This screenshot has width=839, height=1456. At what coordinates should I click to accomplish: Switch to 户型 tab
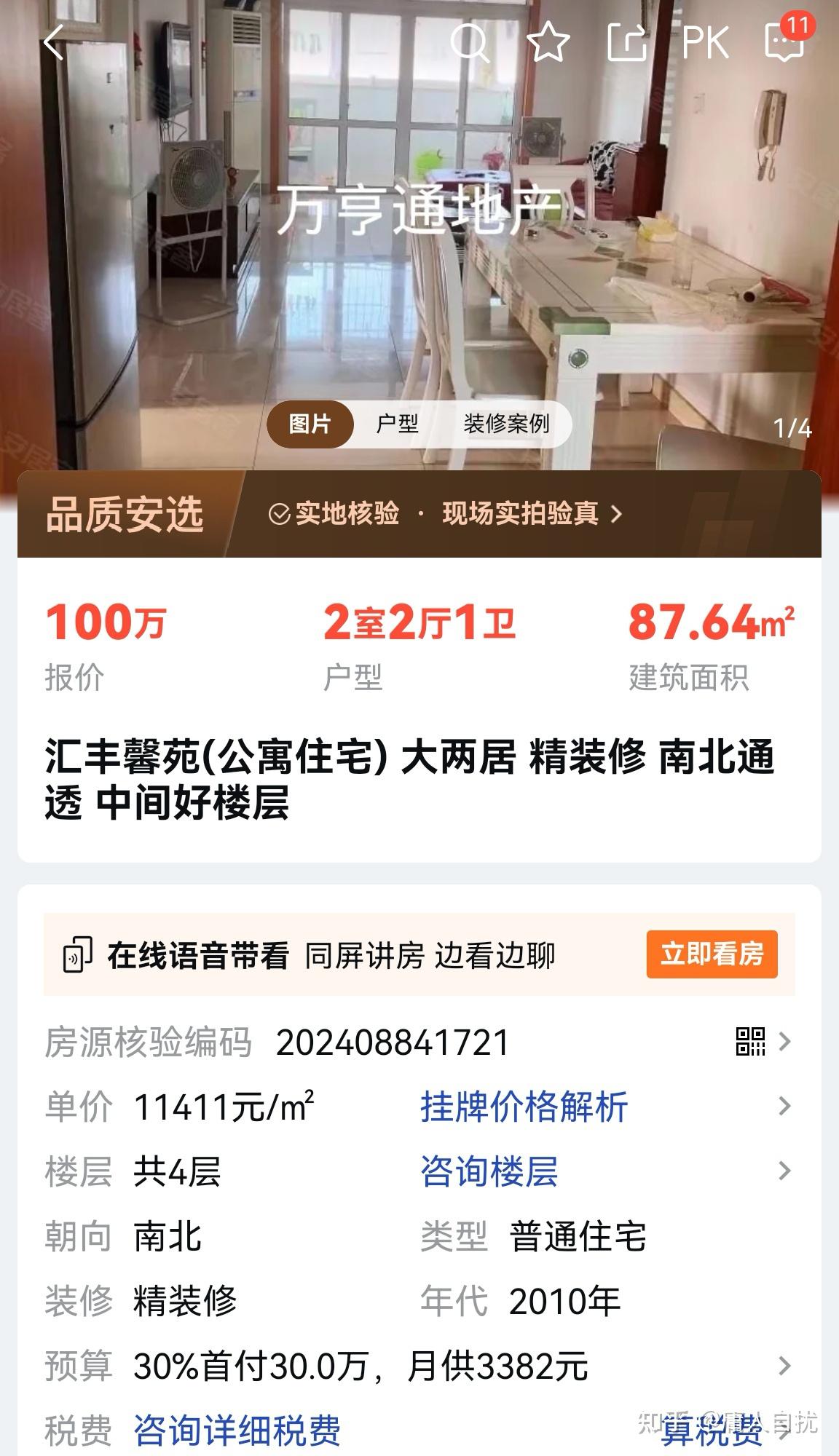tap(397, 424)
